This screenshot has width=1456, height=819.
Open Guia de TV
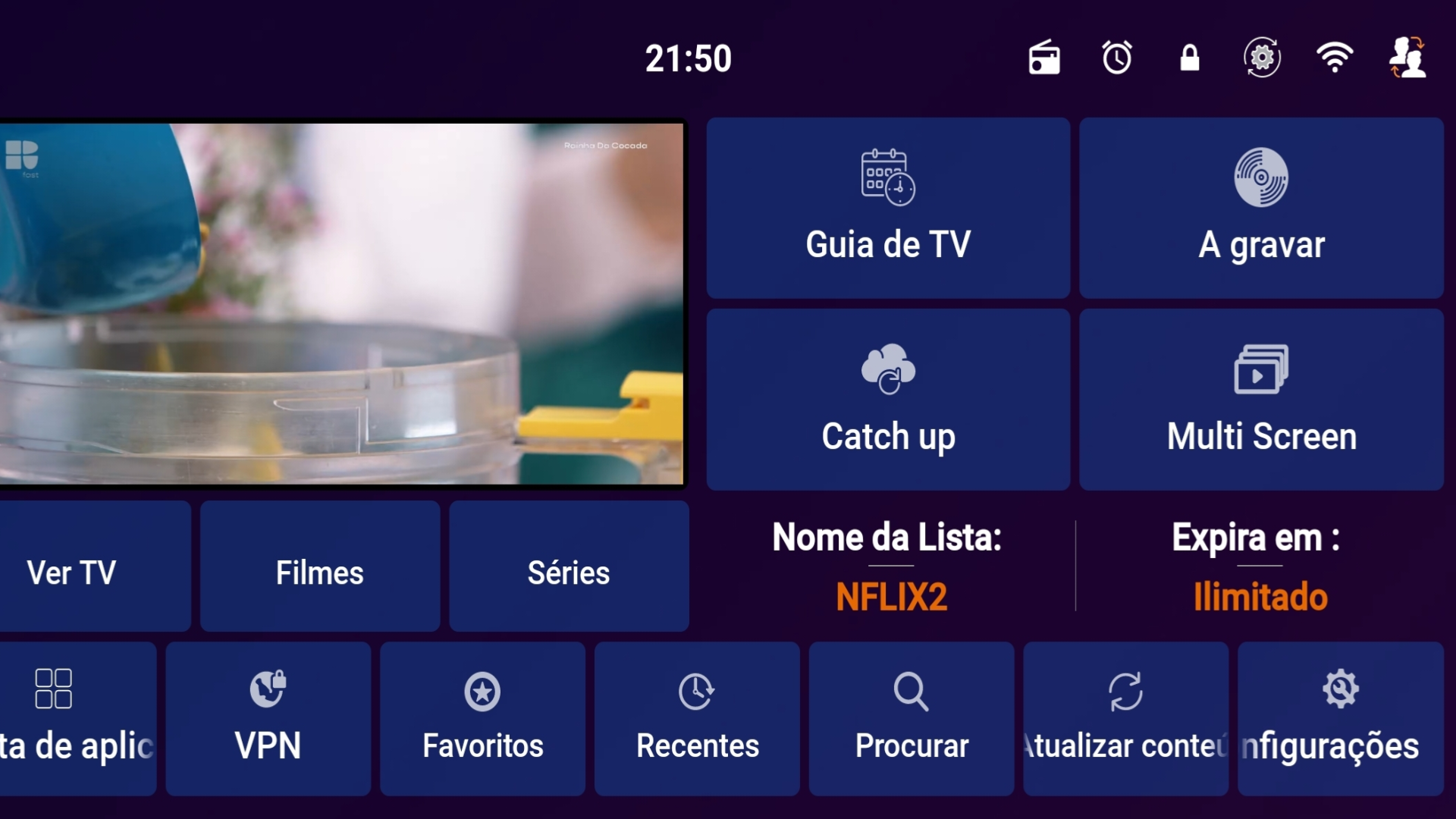pos(888,208)
